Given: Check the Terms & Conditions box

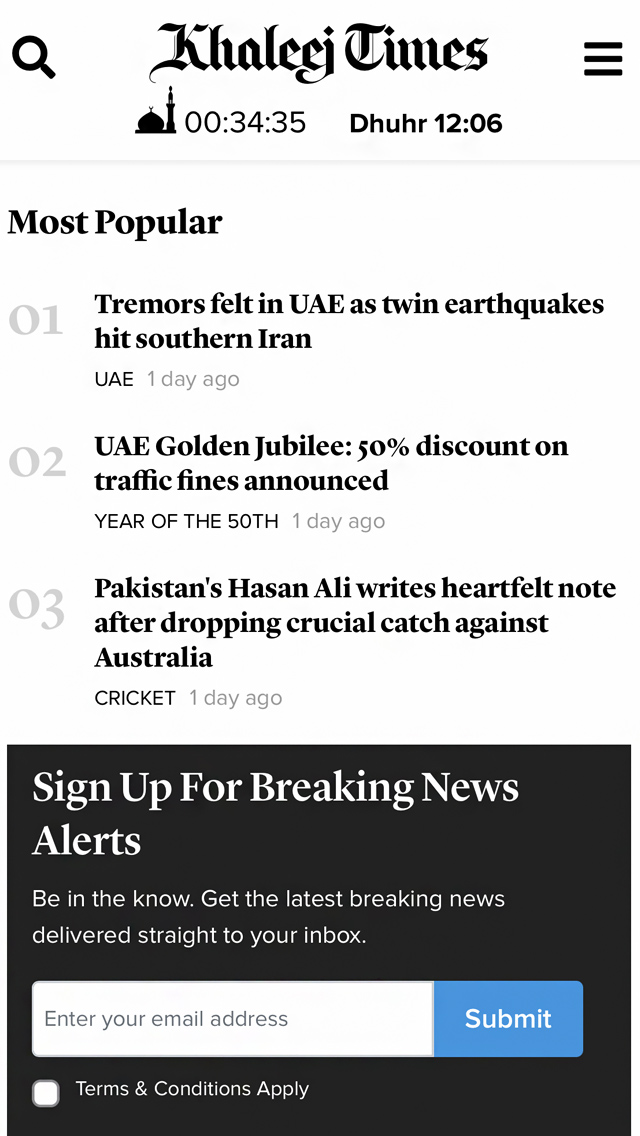Looking at the screenshot, I should (x=46, y=1093).
